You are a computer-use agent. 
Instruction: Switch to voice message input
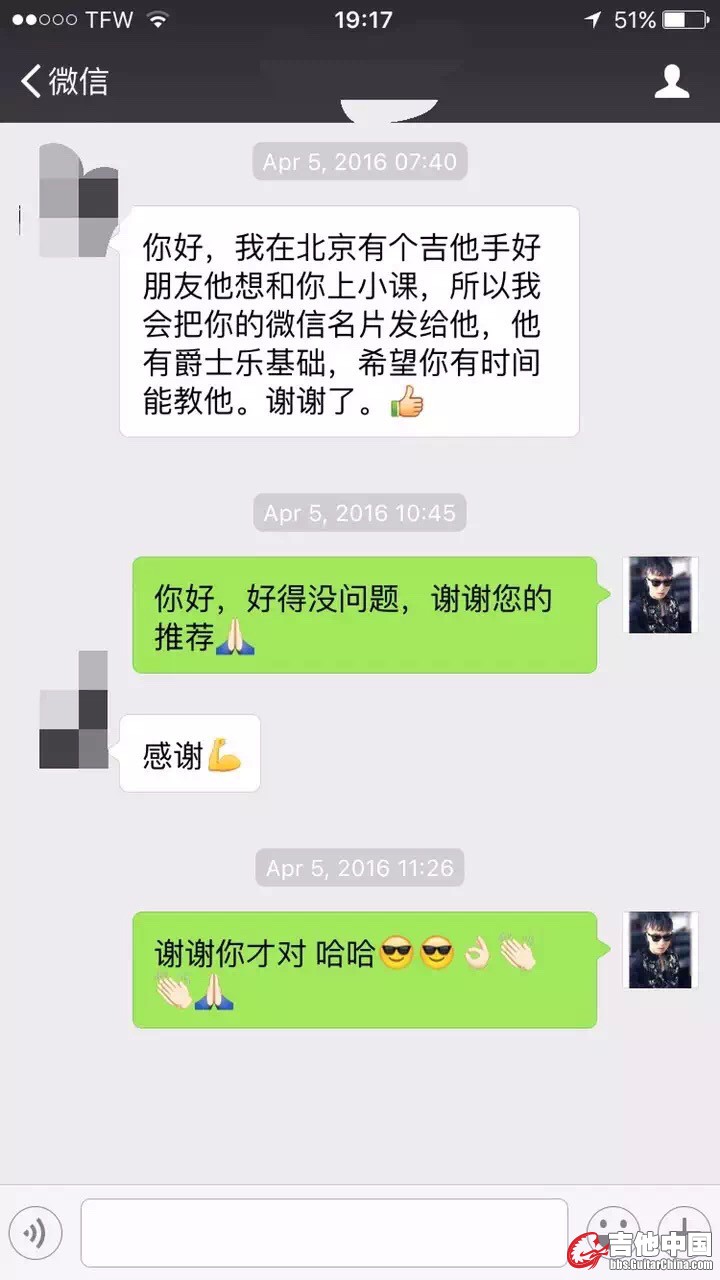tap(36, 1233)
